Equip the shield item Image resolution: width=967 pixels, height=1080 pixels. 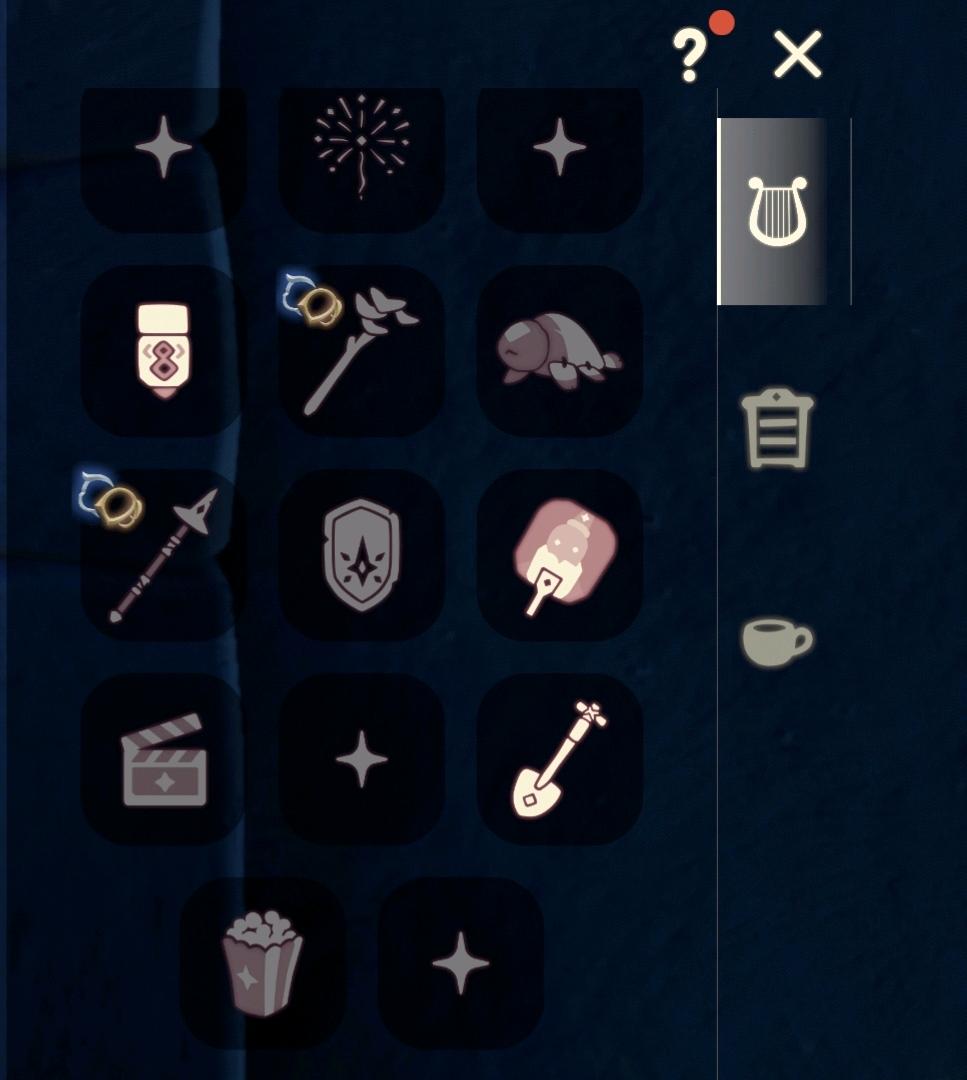click(x=361, y=555)
